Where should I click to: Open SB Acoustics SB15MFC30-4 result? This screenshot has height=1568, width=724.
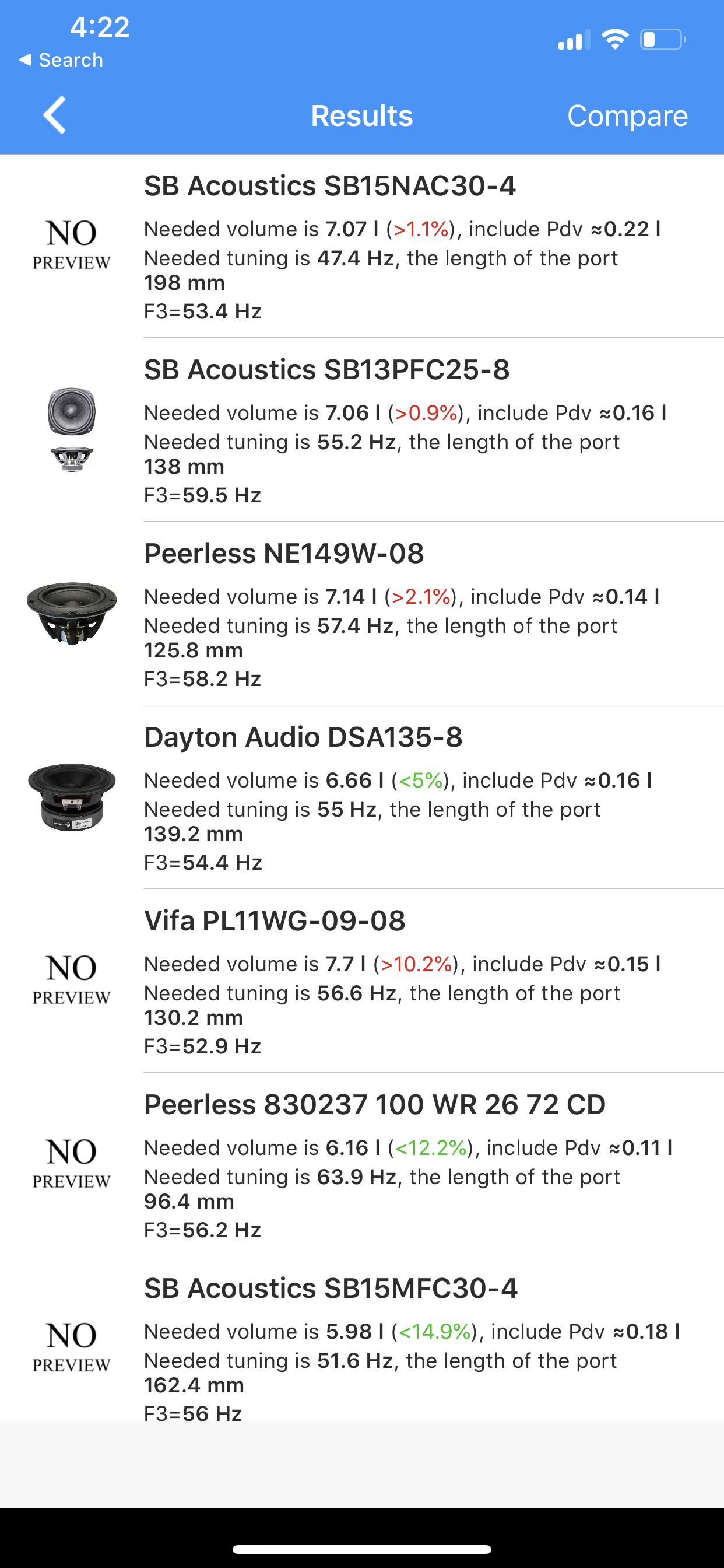pyautogui.click(x=362, y=1339)
